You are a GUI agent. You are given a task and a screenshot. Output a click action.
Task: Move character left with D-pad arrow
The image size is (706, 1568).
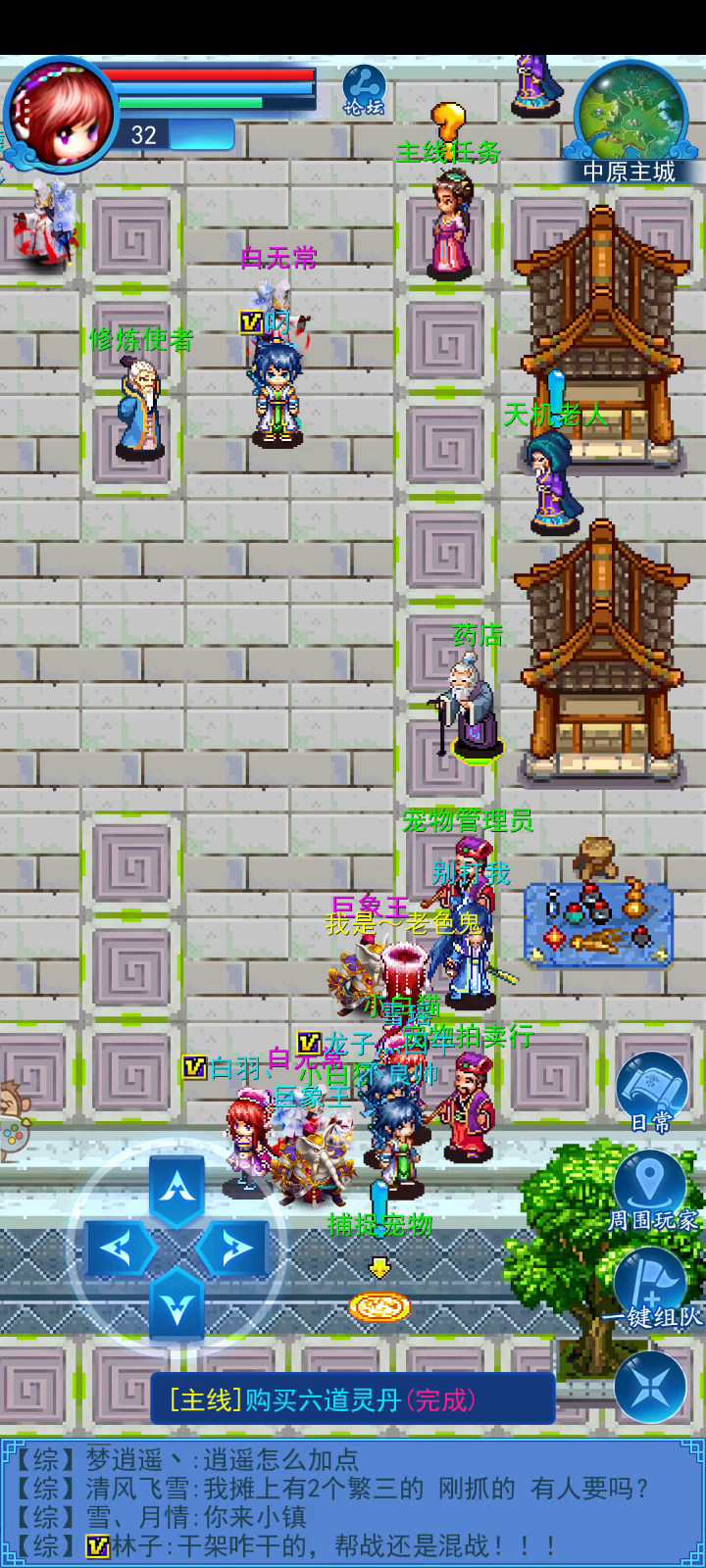pos(119,1249)
